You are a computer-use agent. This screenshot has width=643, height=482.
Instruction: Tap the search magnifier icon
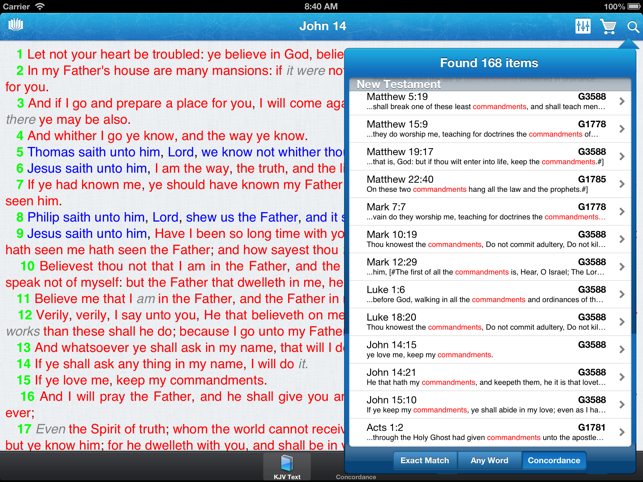[x=633, y=26]
